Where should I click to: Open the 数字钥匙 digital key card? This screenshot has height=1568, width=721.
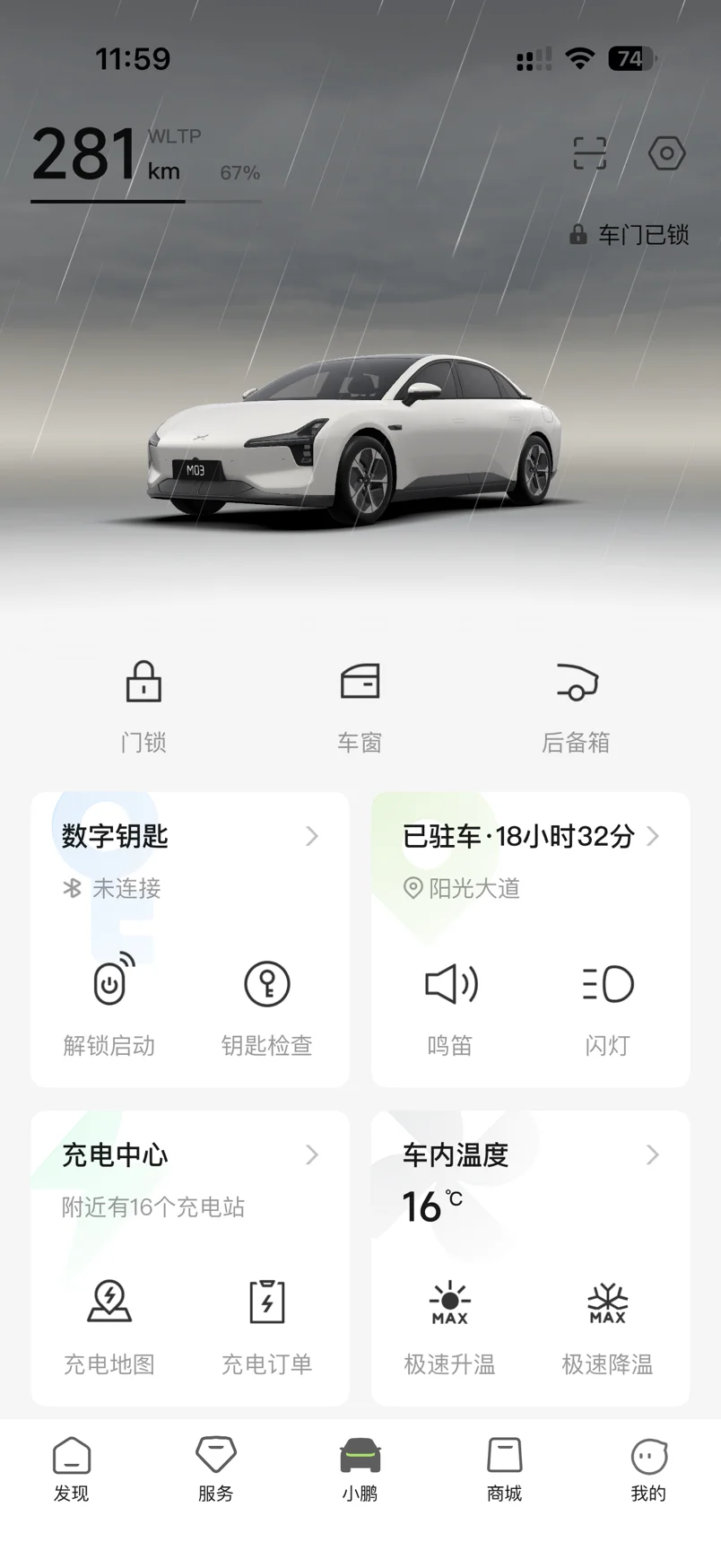[x=189, y=837]
